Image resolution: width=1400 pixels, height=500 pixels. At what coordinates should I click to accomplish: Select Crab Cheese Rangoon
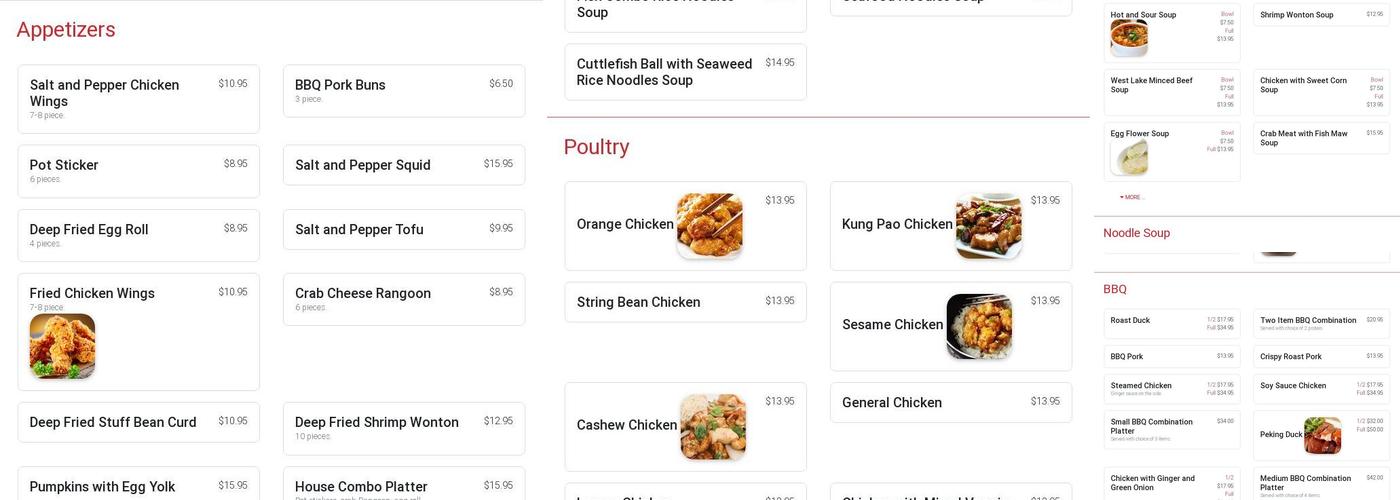(x=403, y=299)
